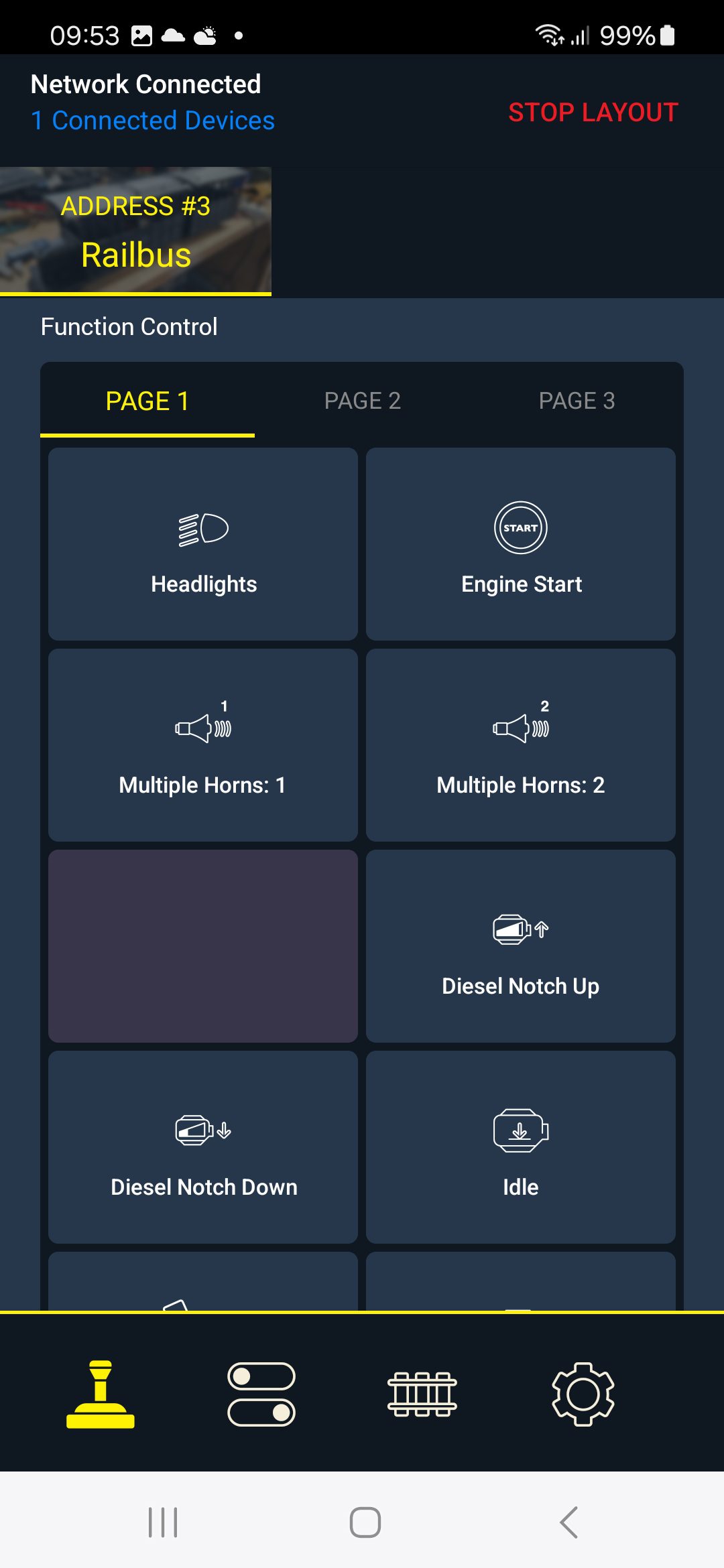
Task: Sound Multiple Horns: 2
Action: (521, 745)
